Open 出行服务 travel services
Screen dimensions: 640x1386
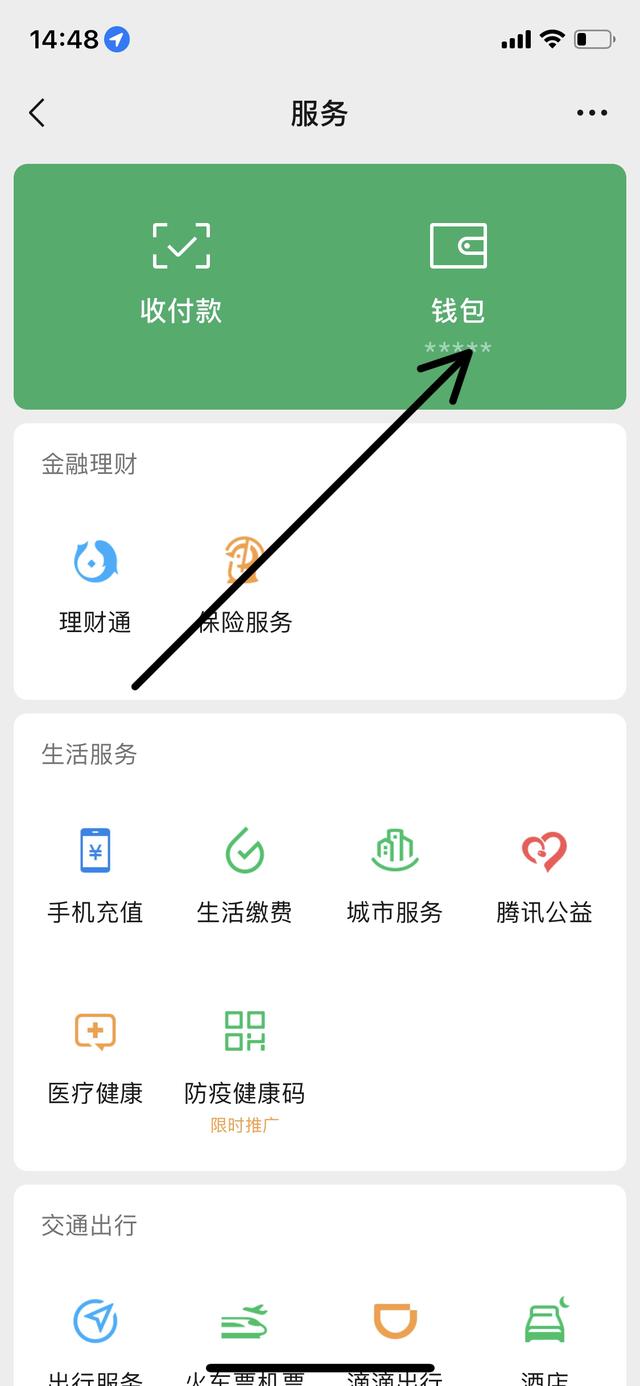tap(95, 1330)
